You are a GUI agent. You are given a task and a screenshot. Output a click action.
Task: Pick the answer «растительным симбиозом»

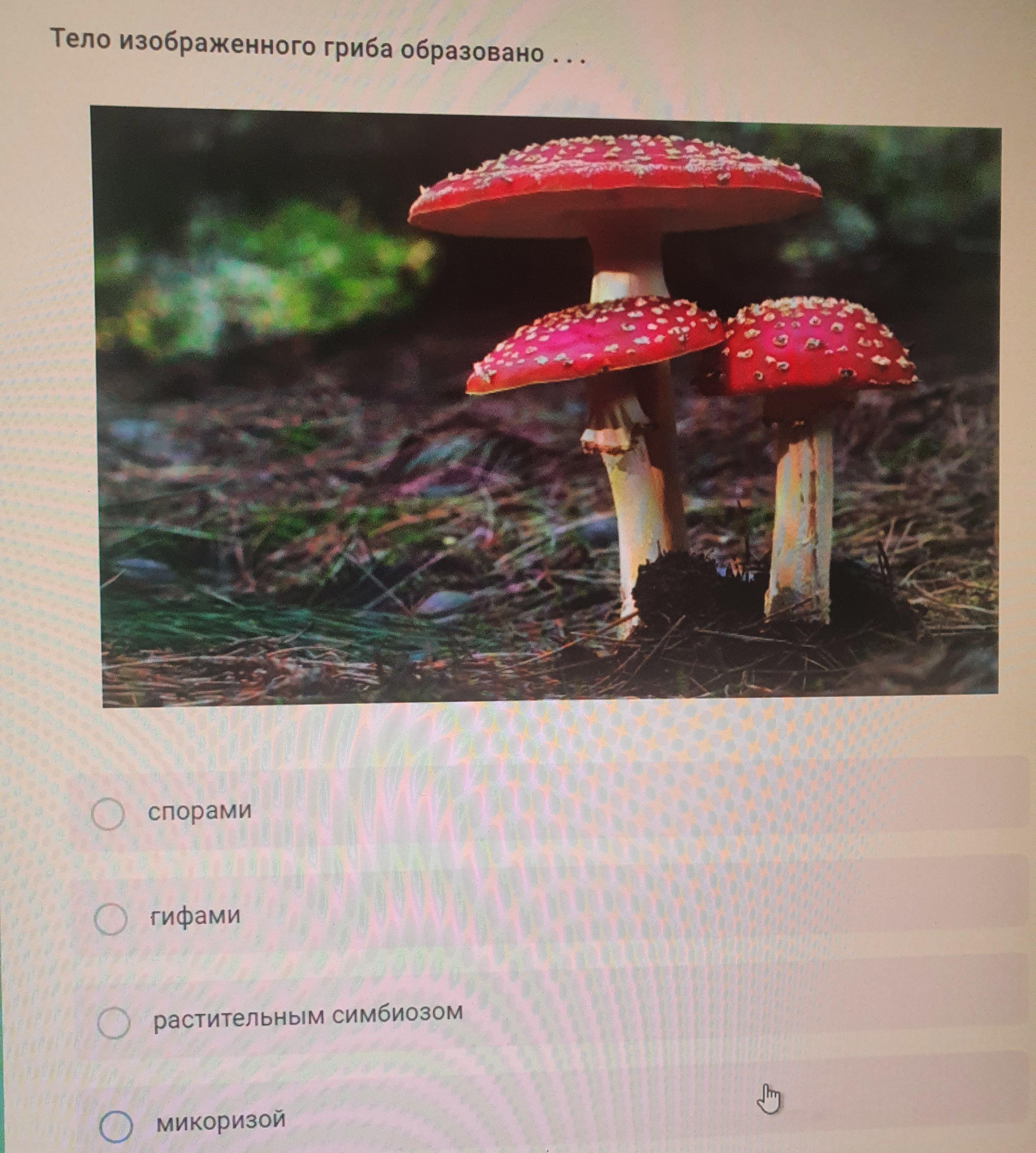(x=114, y=1023)
